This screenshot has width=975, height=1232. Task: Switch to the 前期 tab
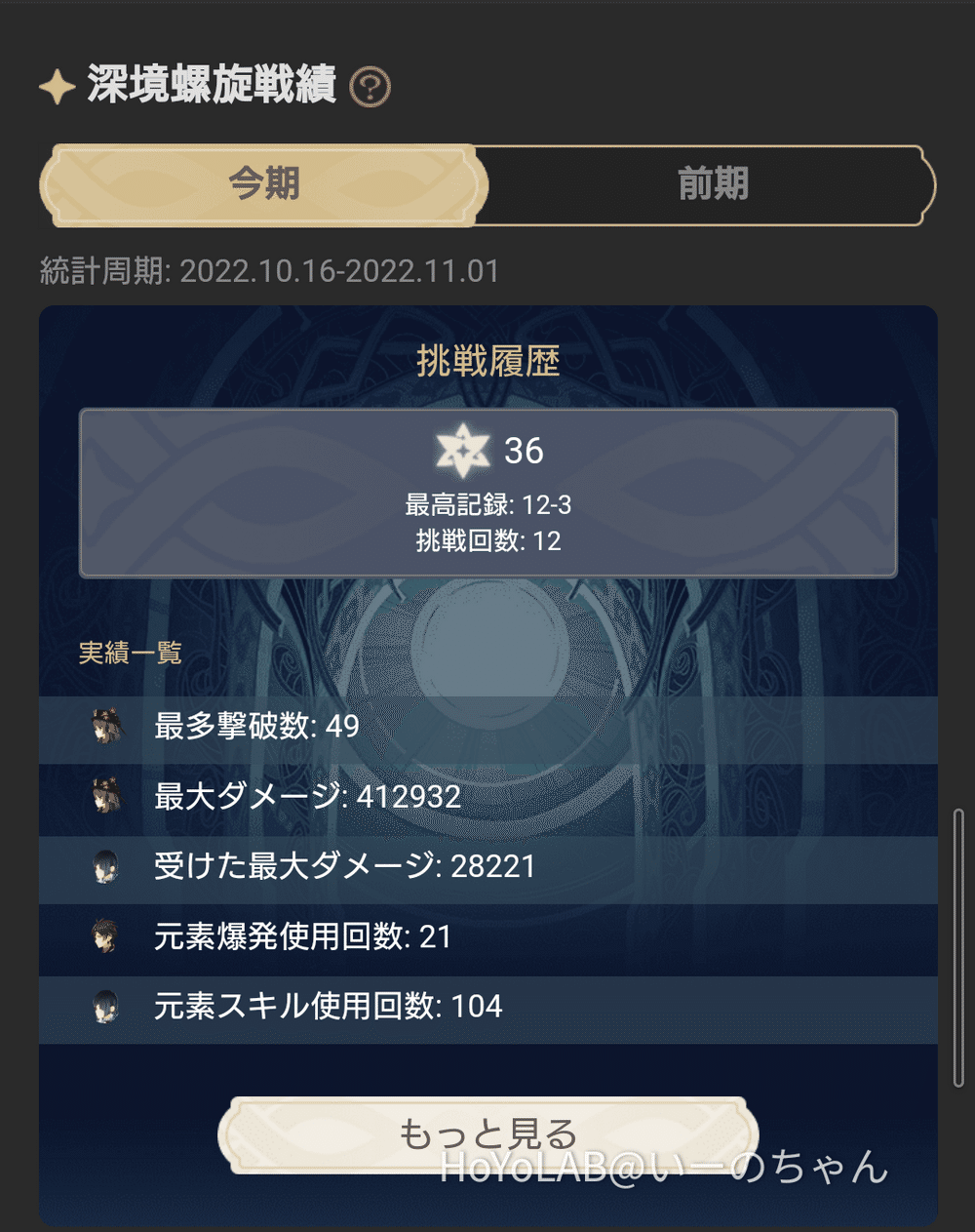pos(712,184)
